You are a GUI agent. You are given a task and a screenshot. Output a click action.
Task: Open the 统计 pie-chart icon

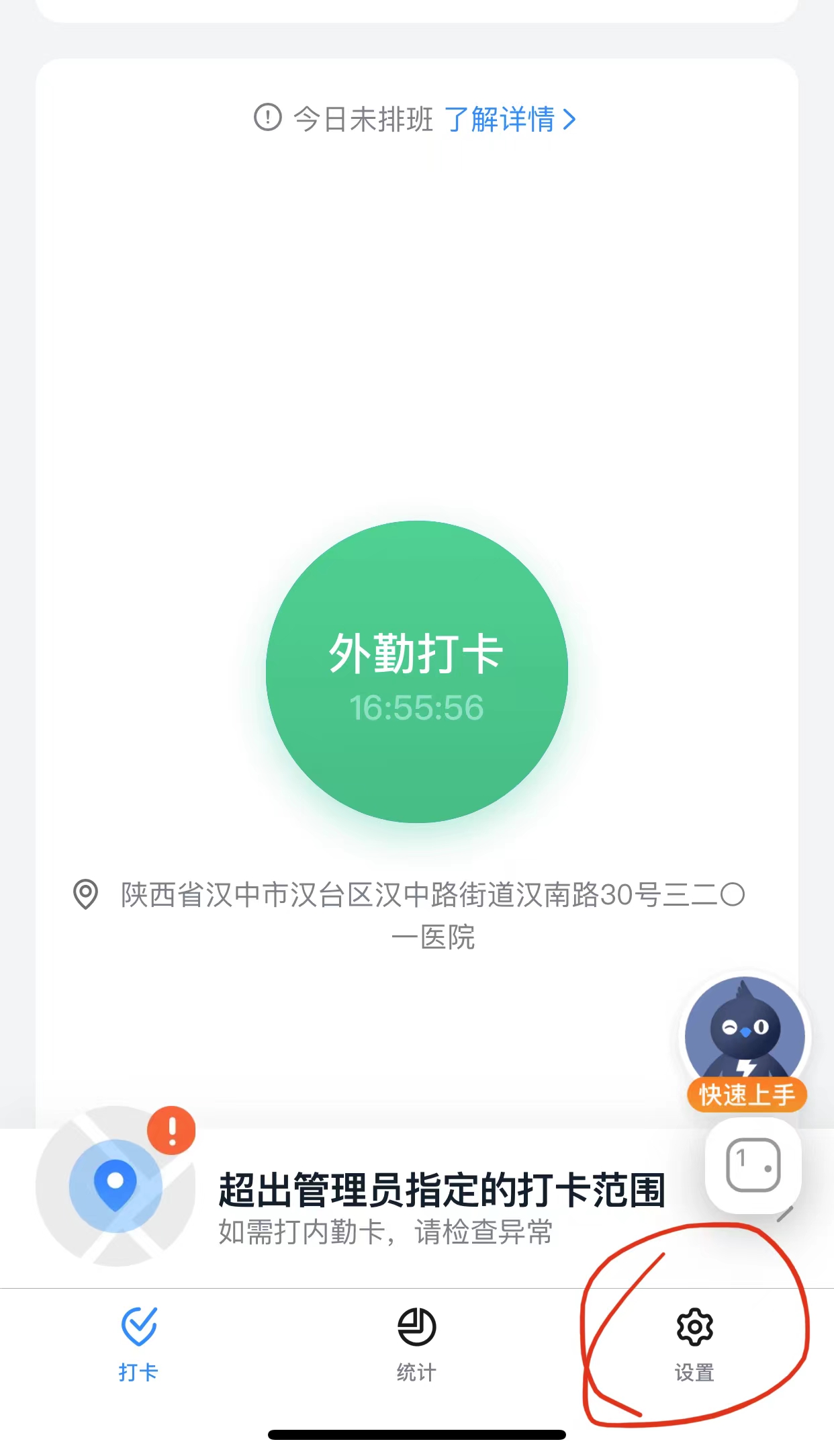pos(416,1328)
